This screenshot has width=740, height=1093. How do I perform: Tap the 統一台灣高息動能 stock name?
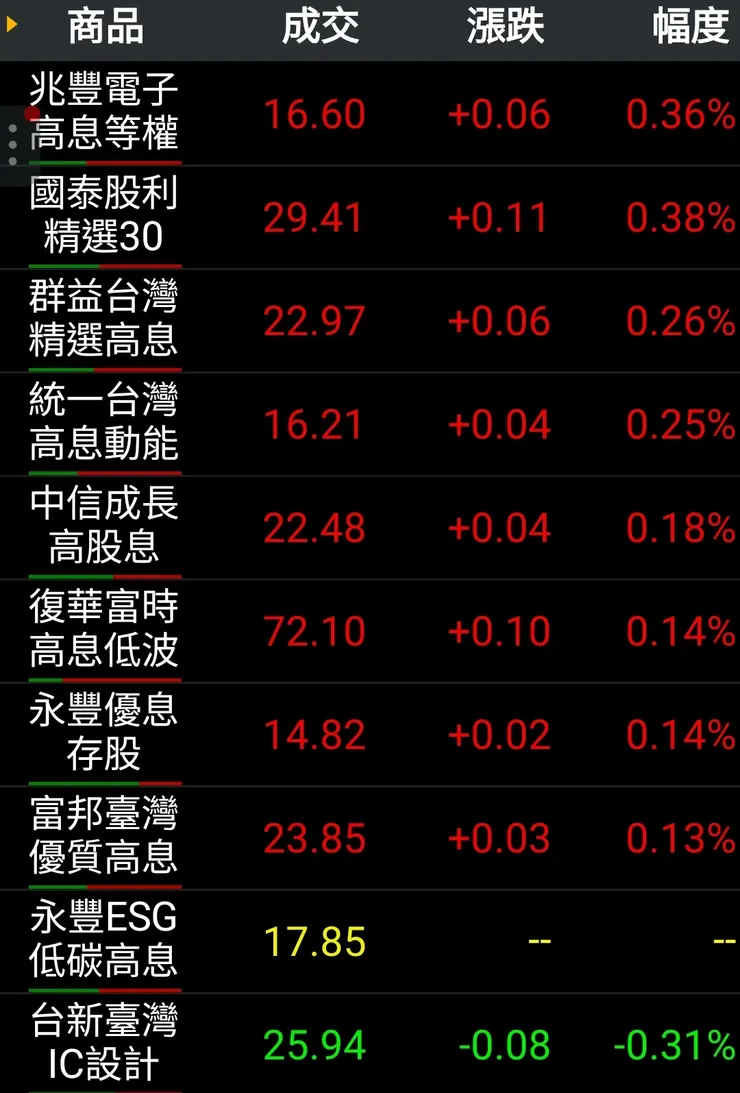(105, 423)
